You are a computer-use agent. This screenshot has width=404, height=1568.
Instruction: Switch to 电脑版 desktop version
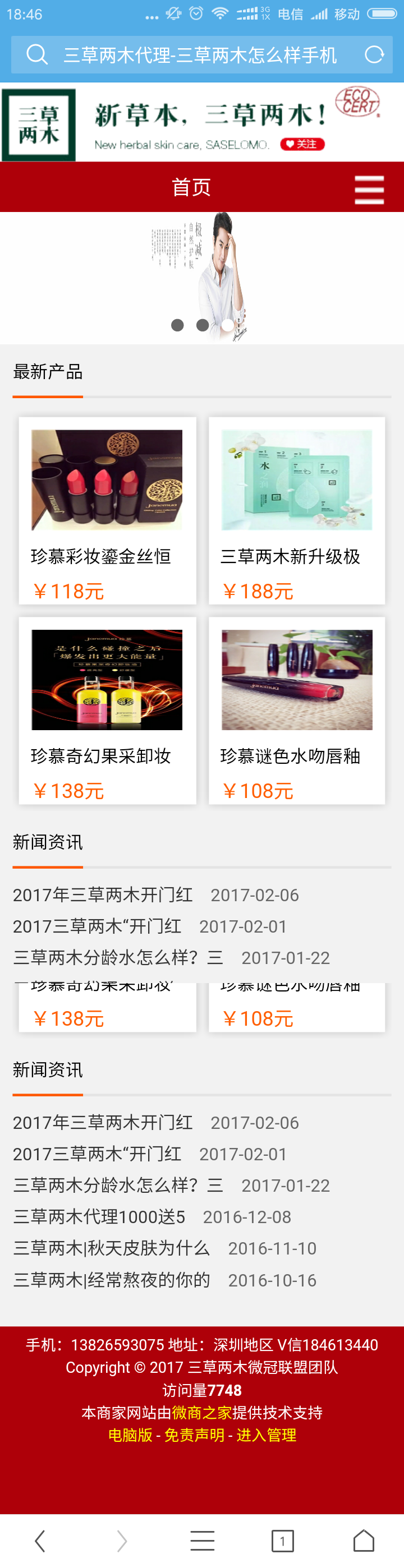point(130,1435)
